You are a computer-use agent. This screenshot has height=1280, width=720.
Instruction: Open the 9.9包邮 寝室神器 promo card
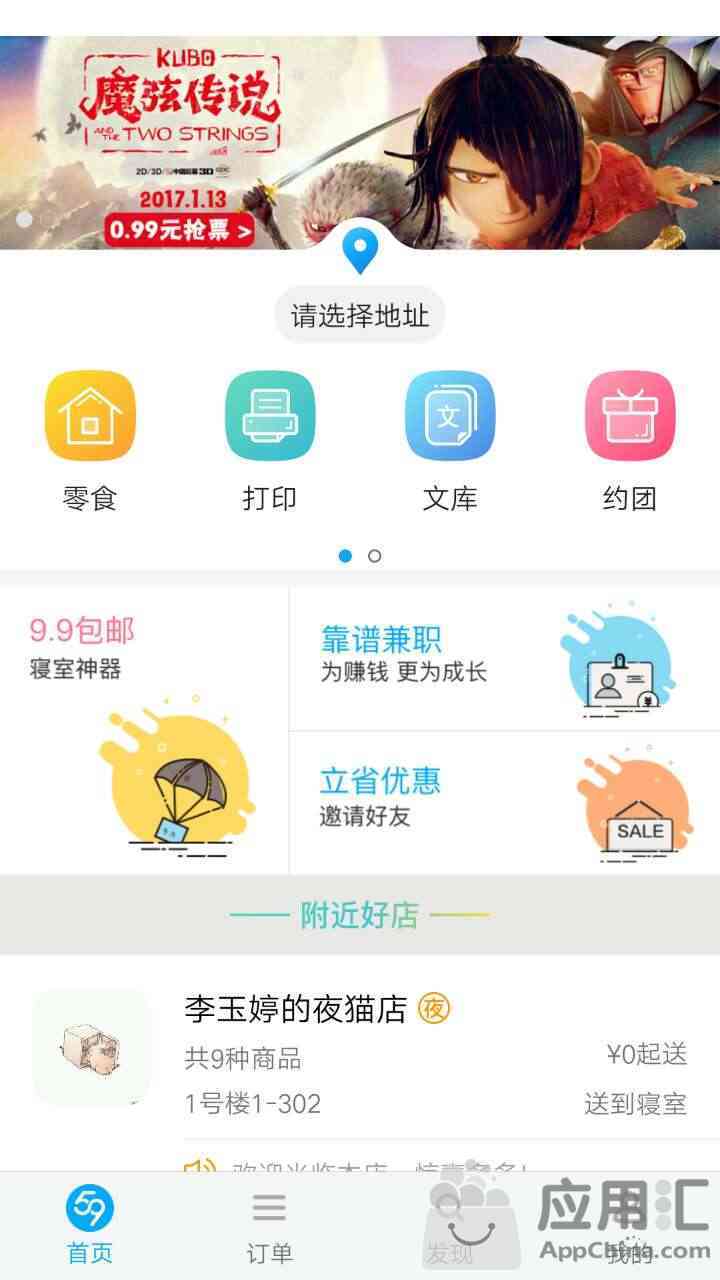(x=144, y=730)
